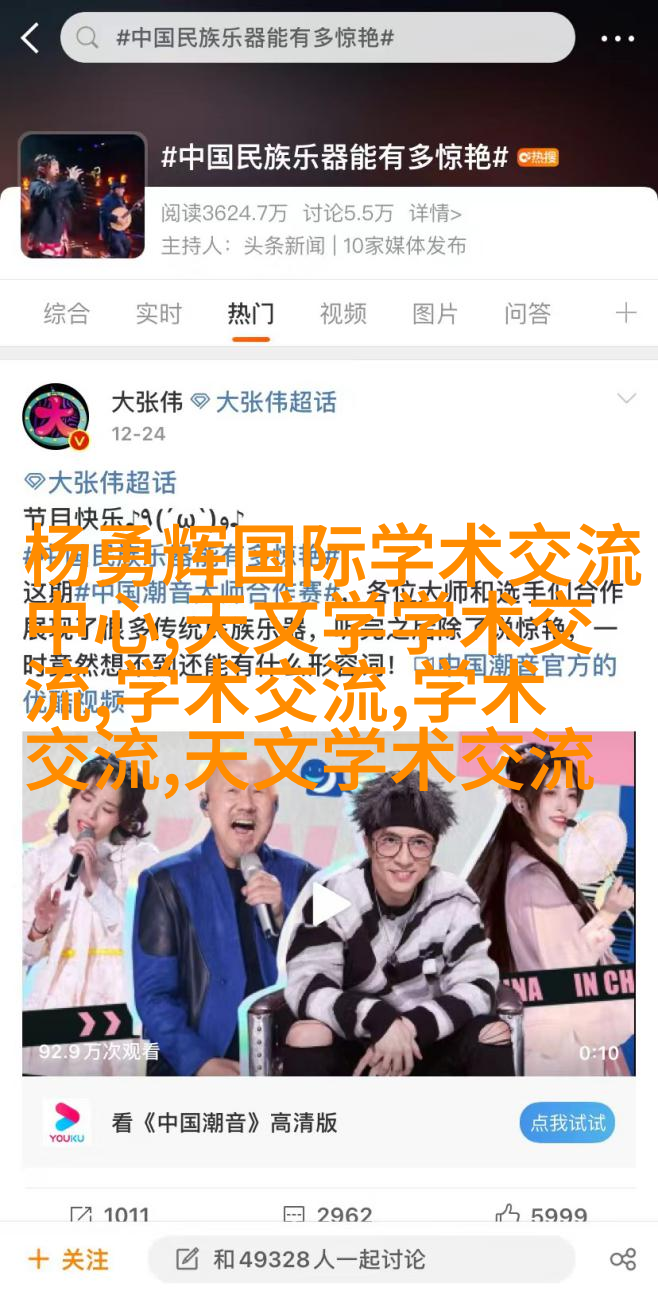Tap the 点我试试 button

pyautogui.click(x=567, y=1122)
